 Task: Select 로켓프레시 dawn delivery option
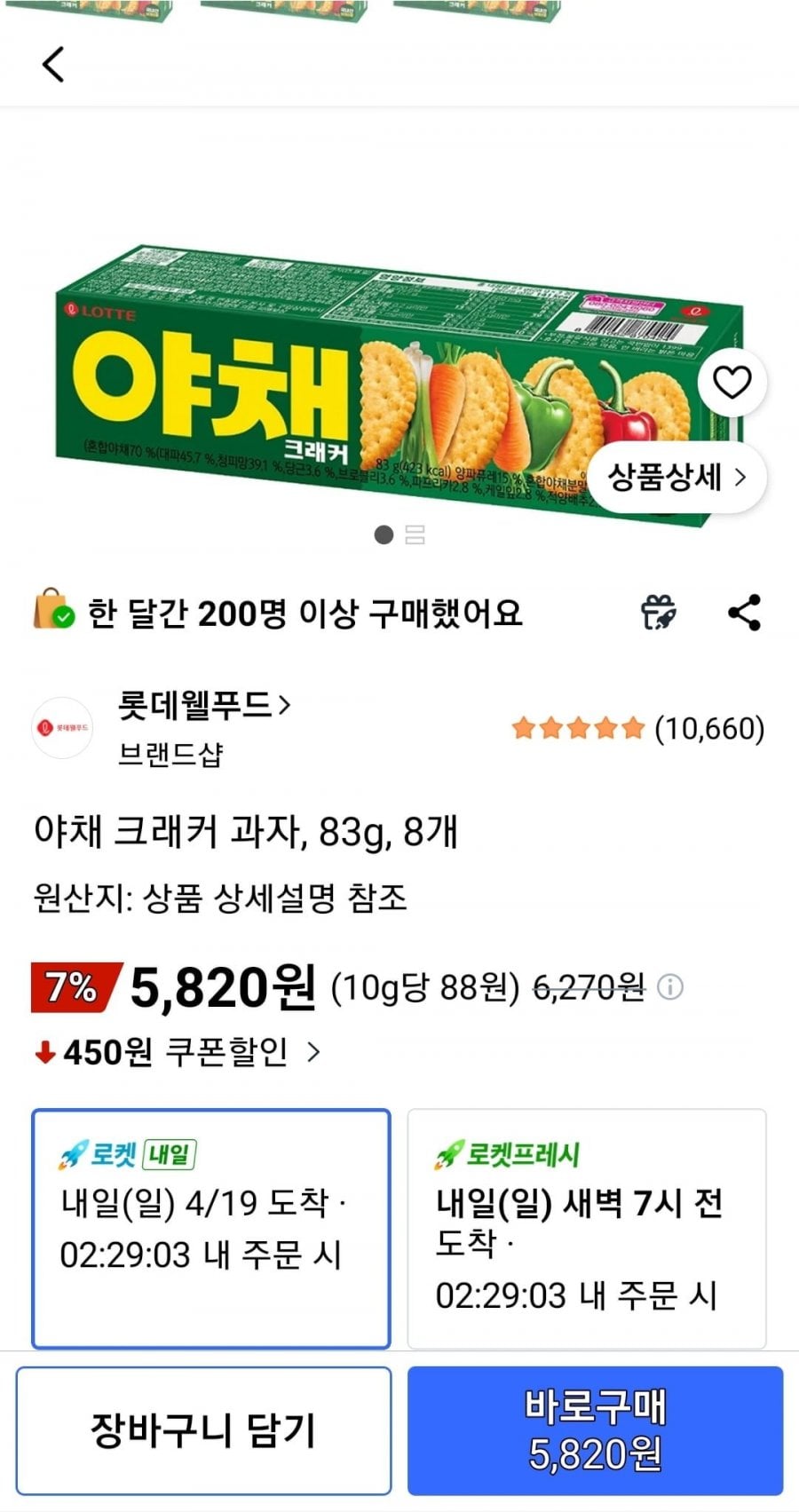tap(586, 1228)
